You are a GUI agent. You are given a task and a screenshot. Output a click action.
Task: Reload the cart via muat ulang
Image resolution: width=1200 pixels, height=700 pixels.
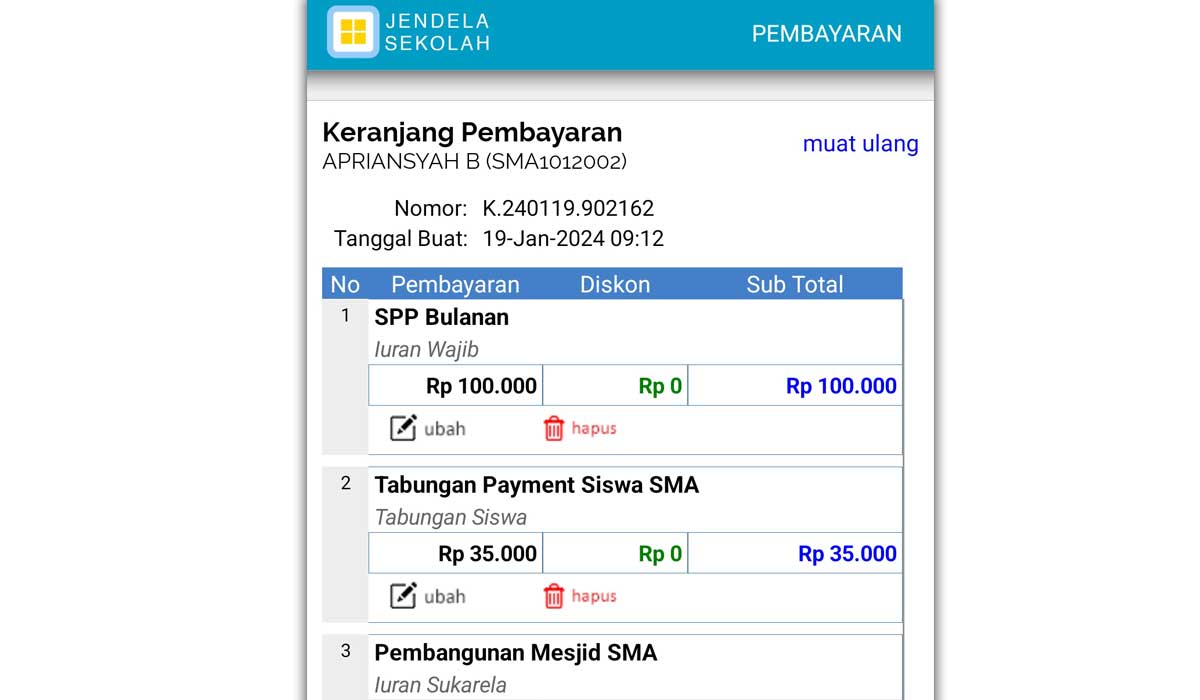click(x=860, y=144)
